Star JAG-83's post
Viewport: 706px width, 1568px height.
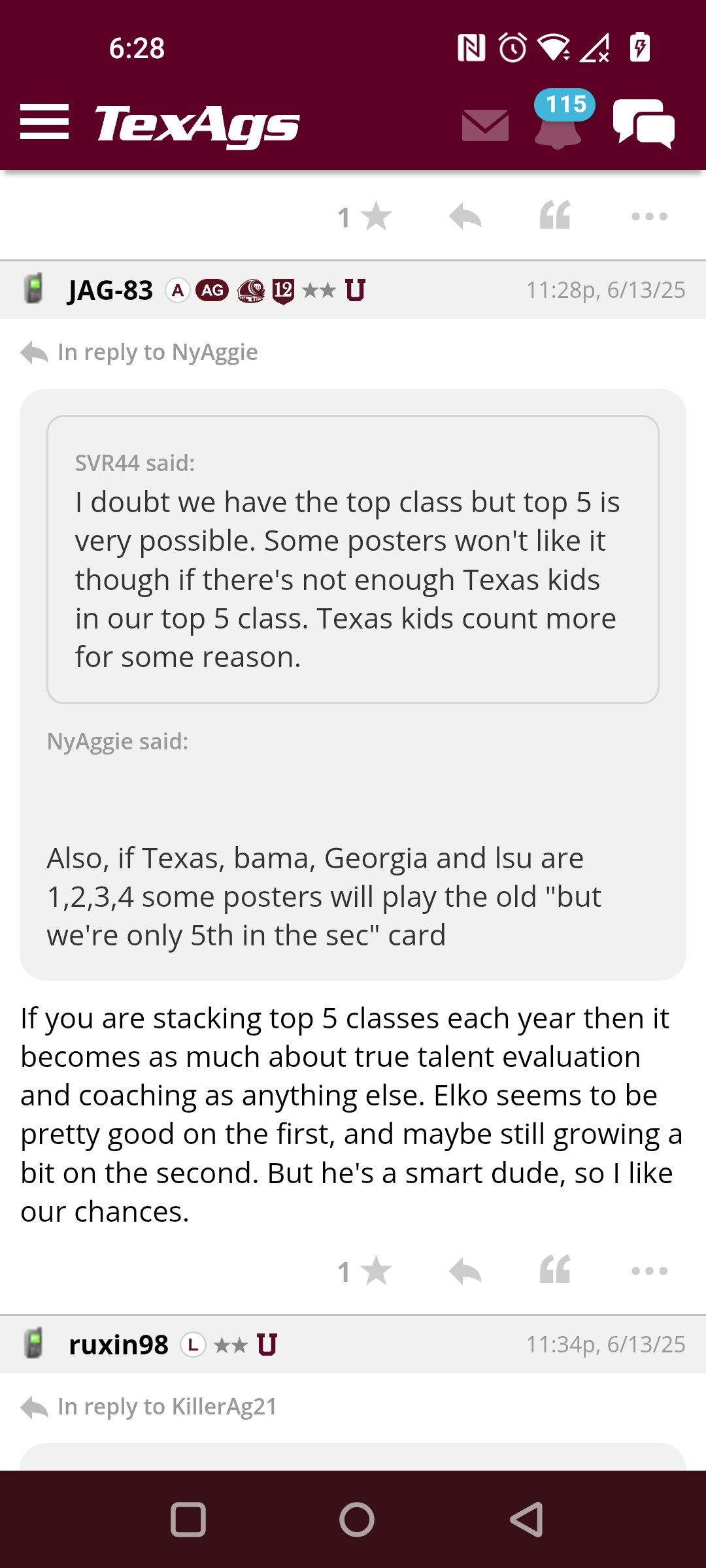pos(365,1271)
